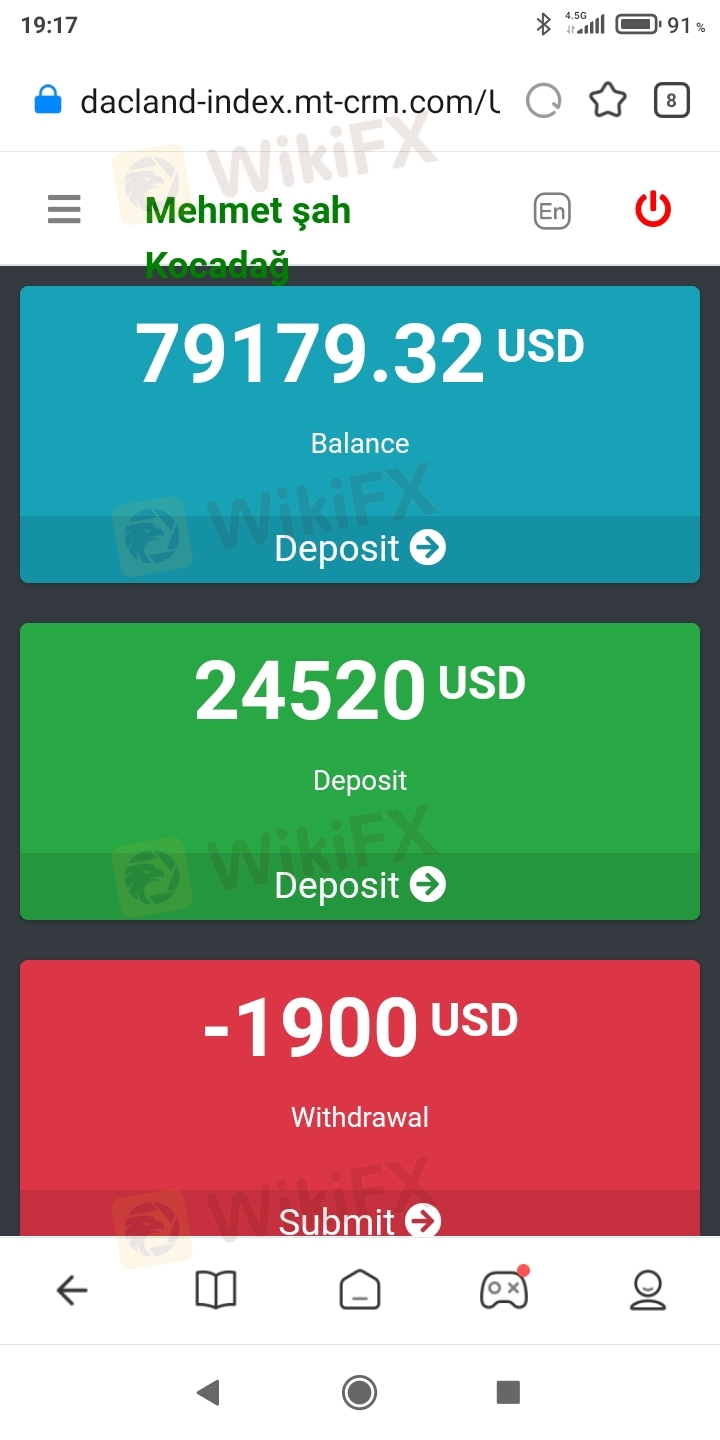
Task: Tap Deposit under the 24520 USD card
Action: (x=360, y=885)
